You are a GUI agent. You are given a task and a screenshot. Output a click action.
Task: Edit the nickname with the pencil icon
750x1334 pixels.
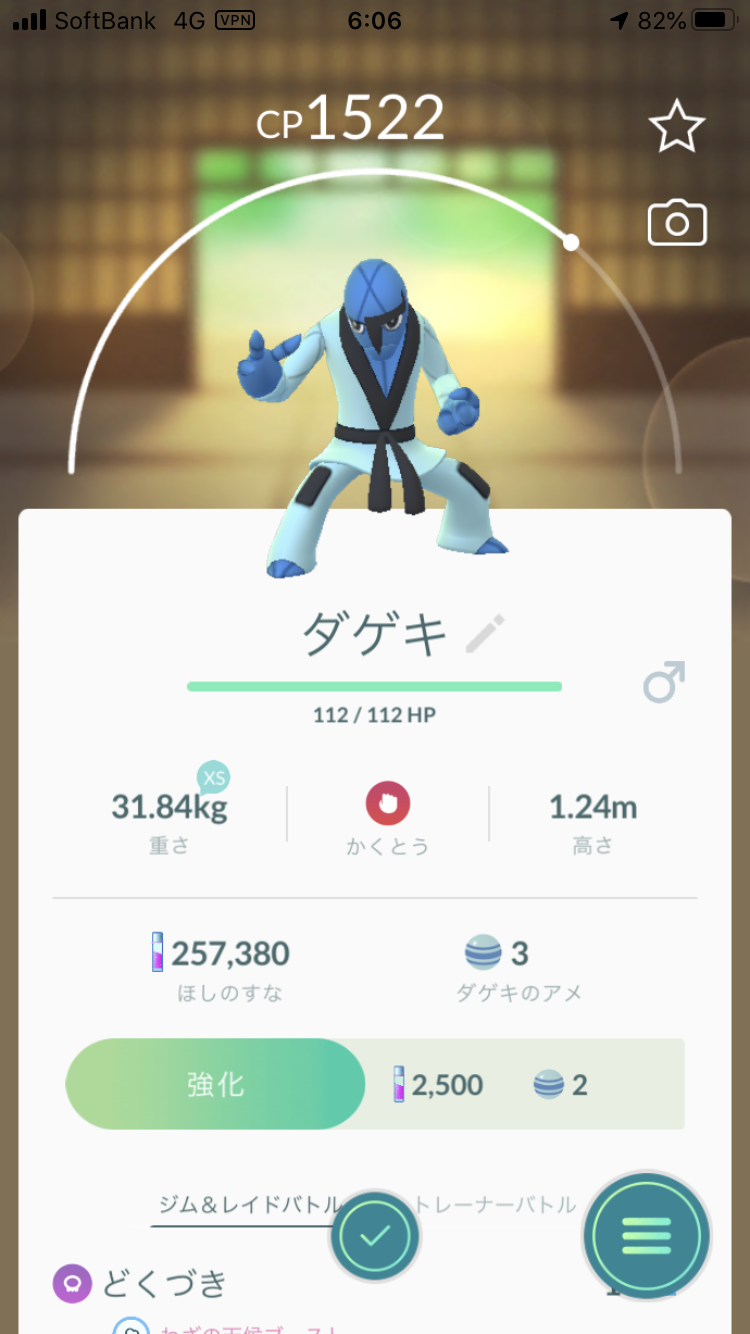coord(486,634)
